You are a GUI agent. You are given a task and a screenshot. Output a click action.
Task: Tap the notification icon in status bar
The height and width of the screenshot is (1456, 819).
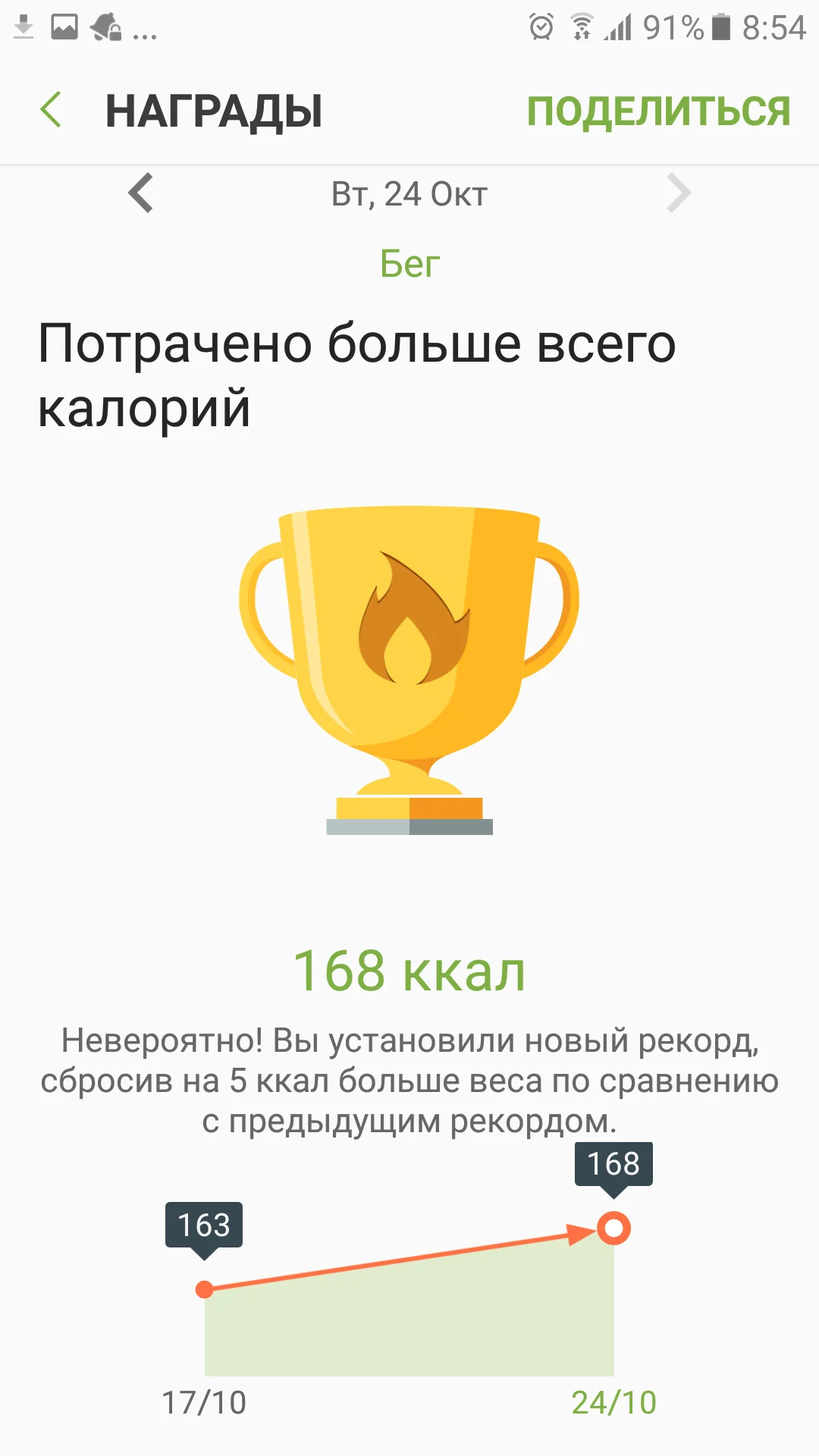[x=102, y=24]
